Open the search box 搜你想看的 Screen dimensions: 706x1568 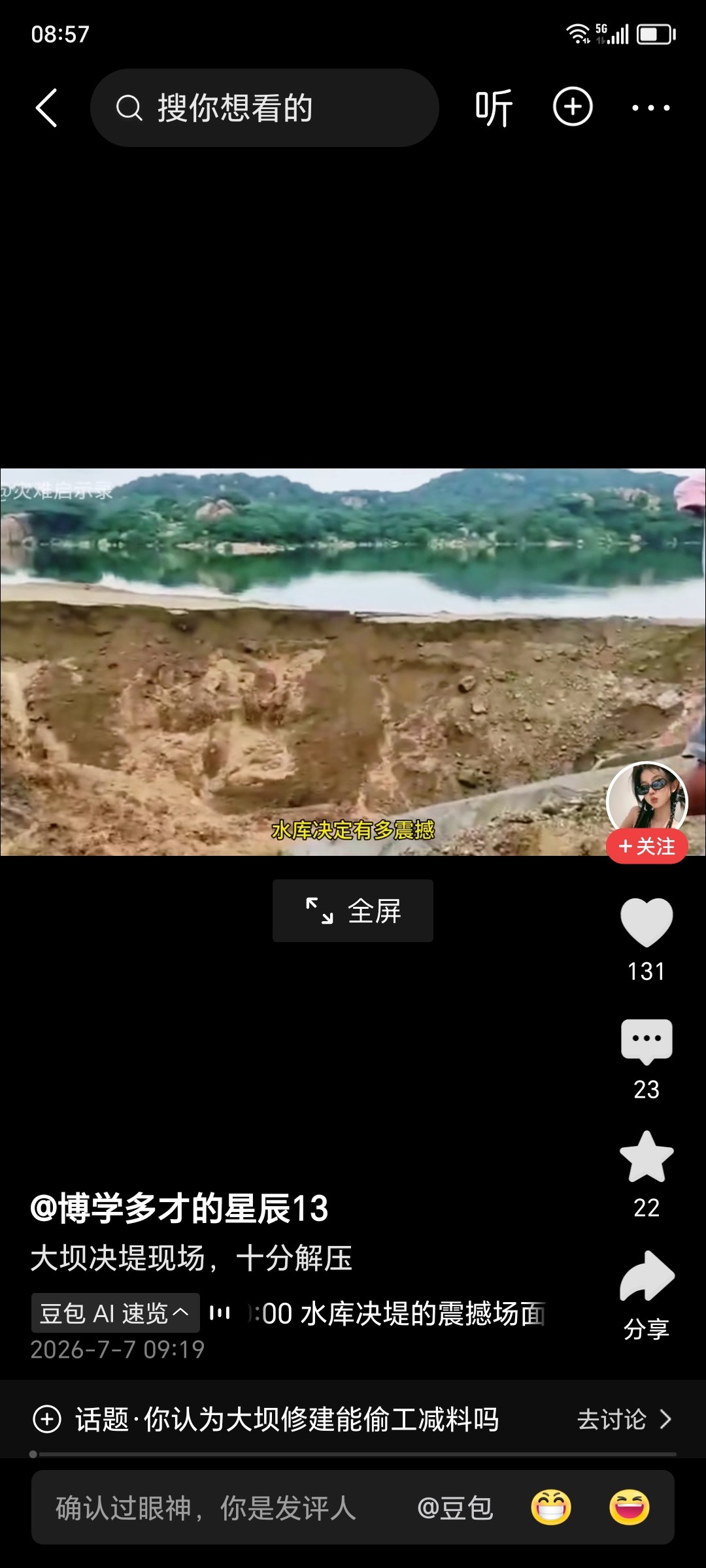(x=264, y=108)
